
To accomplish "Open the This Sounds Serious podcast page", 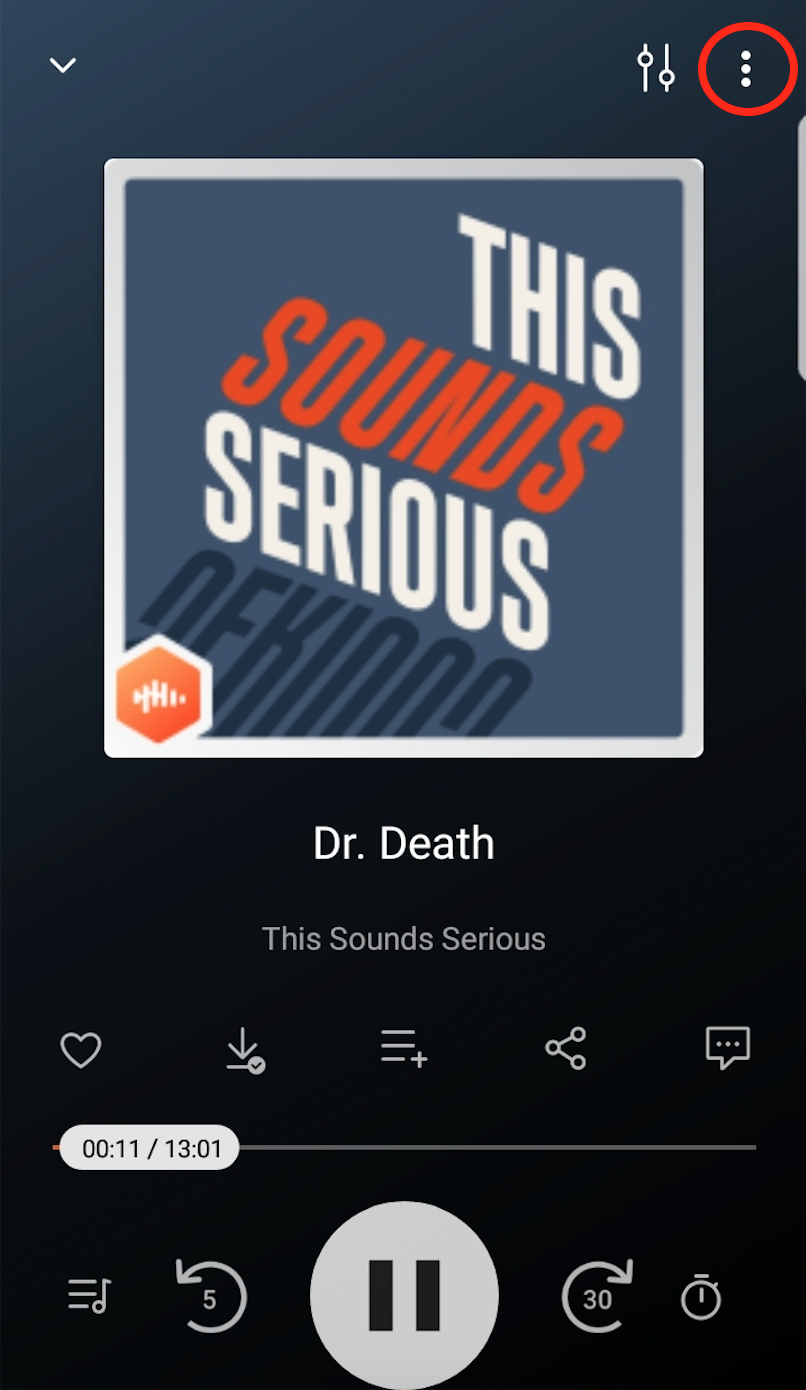I will pyautogui.click(x=404, y=939).
